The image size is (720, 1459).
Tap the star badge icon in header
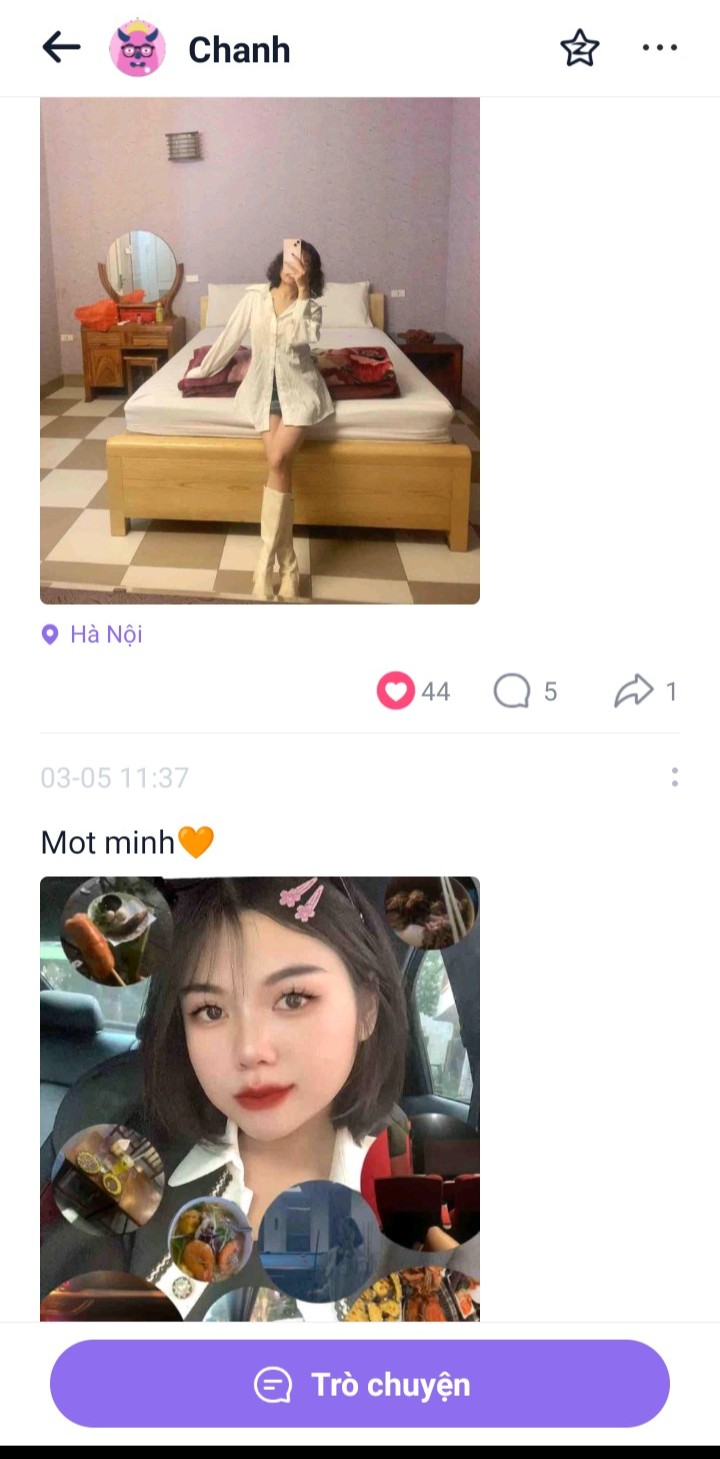tap(579, 48)
